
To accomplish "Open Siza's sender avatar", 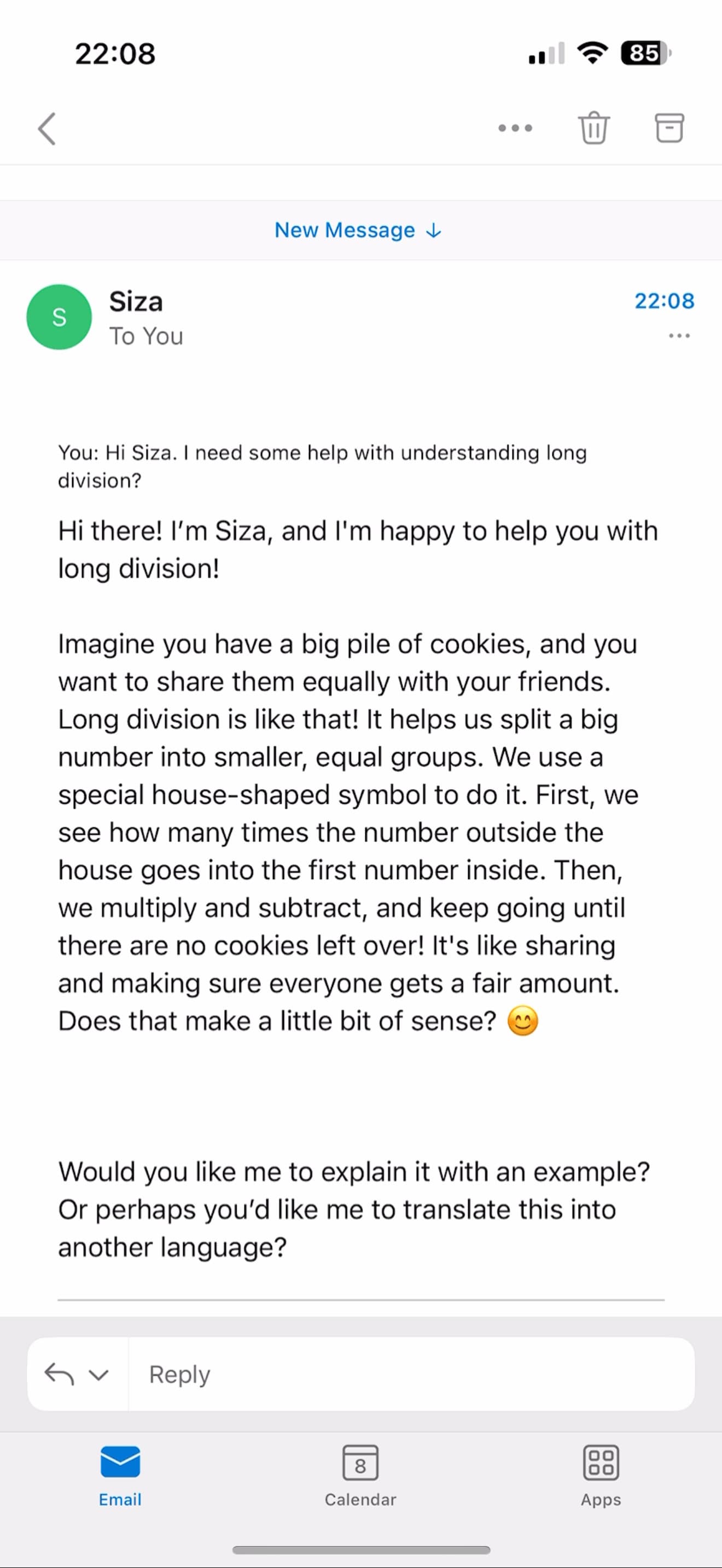I will [x=59, y=317].
